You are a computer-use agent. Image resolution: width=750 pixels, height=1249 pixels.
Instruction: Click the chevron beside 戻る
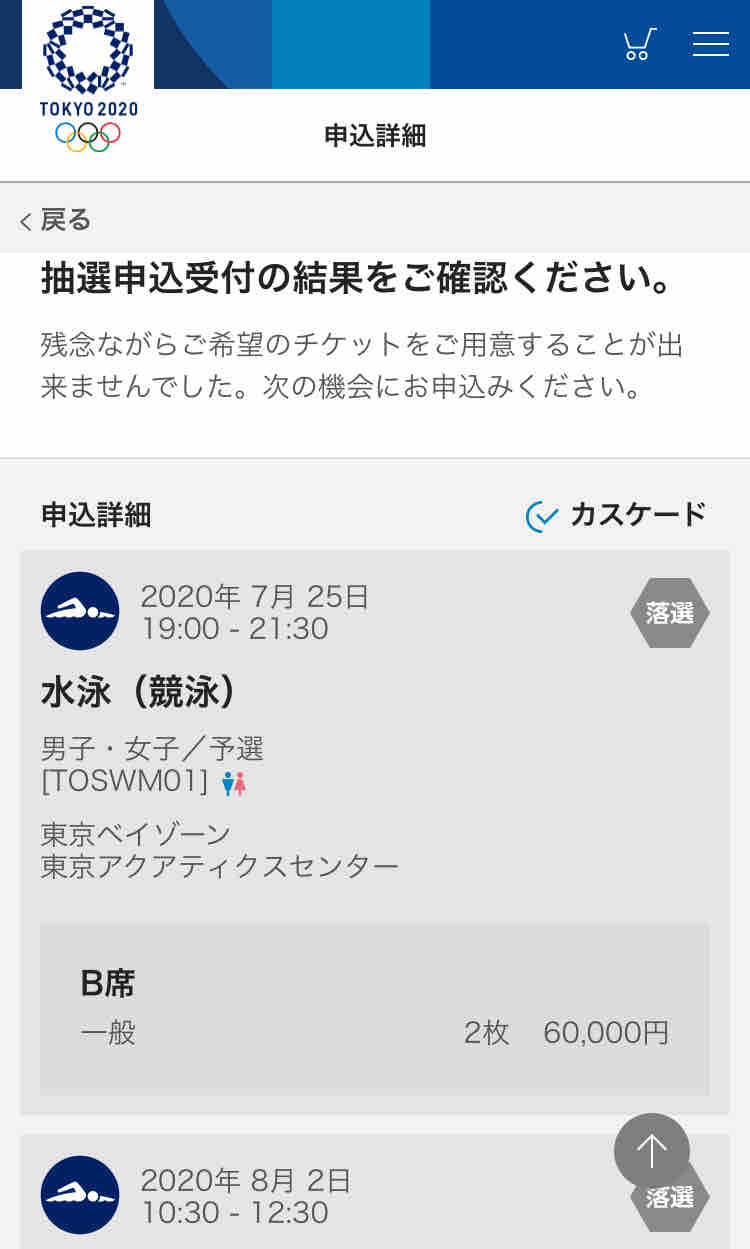[24, 221]
